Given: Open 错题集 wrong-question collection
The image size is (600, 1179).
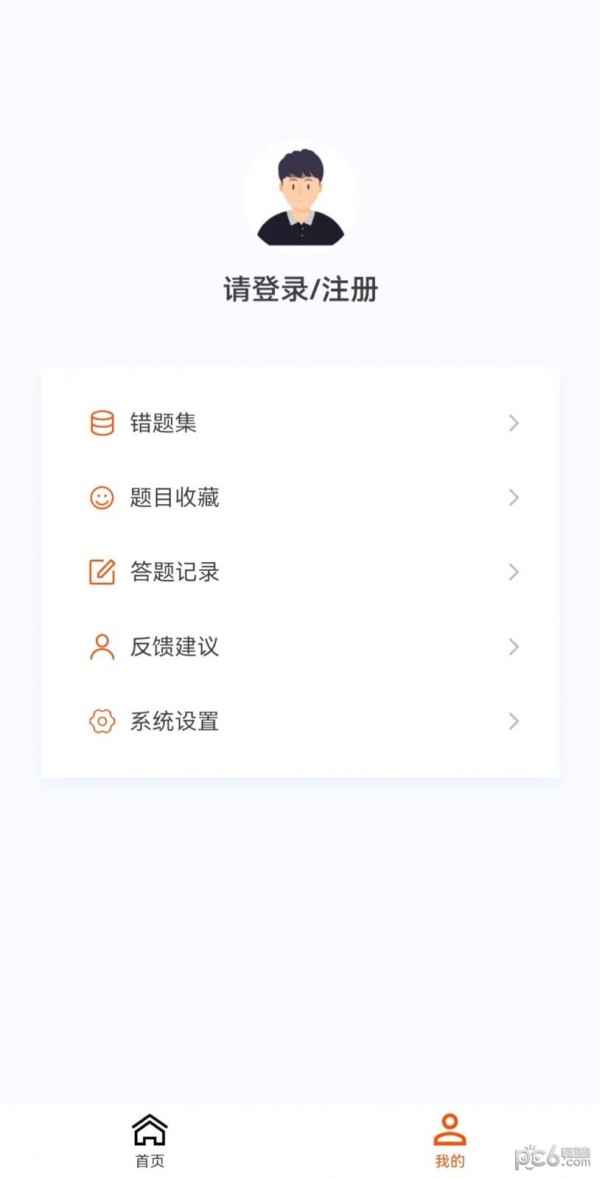Looking at the screenshot, I should tap(300, 423).
